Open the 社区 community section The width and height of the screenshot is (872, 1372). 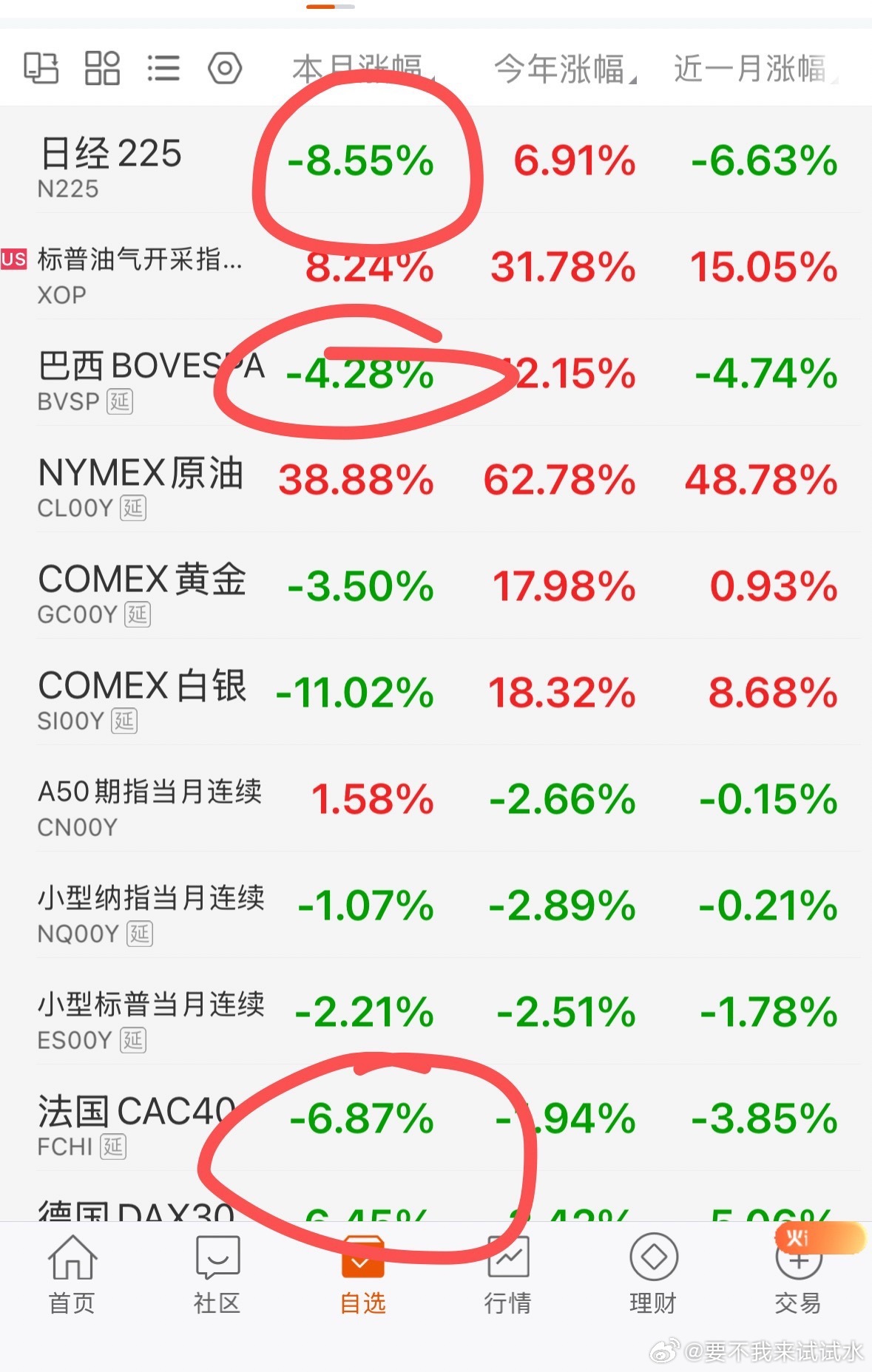click(216, 1275)
